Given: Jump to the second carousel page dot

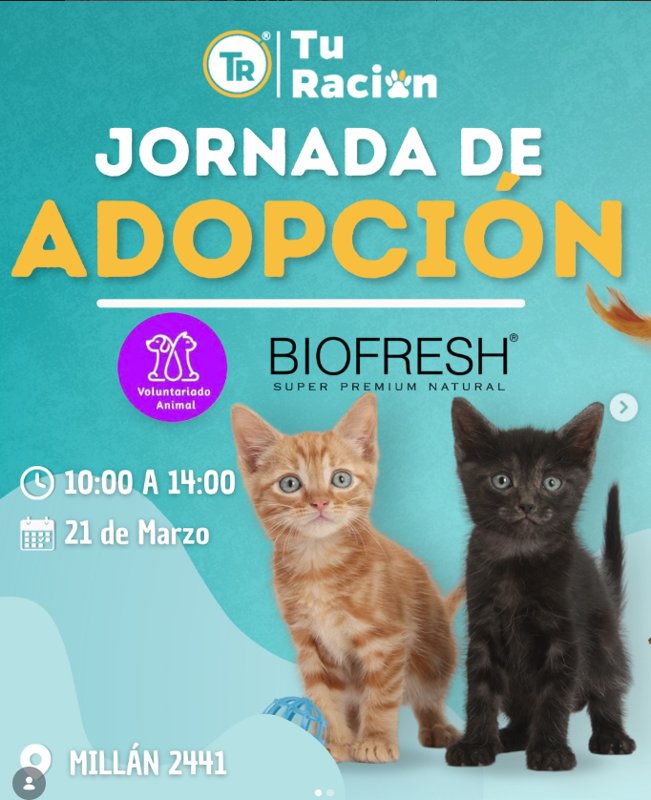Looking at the screenshot, I should click(x=331, y=793).
